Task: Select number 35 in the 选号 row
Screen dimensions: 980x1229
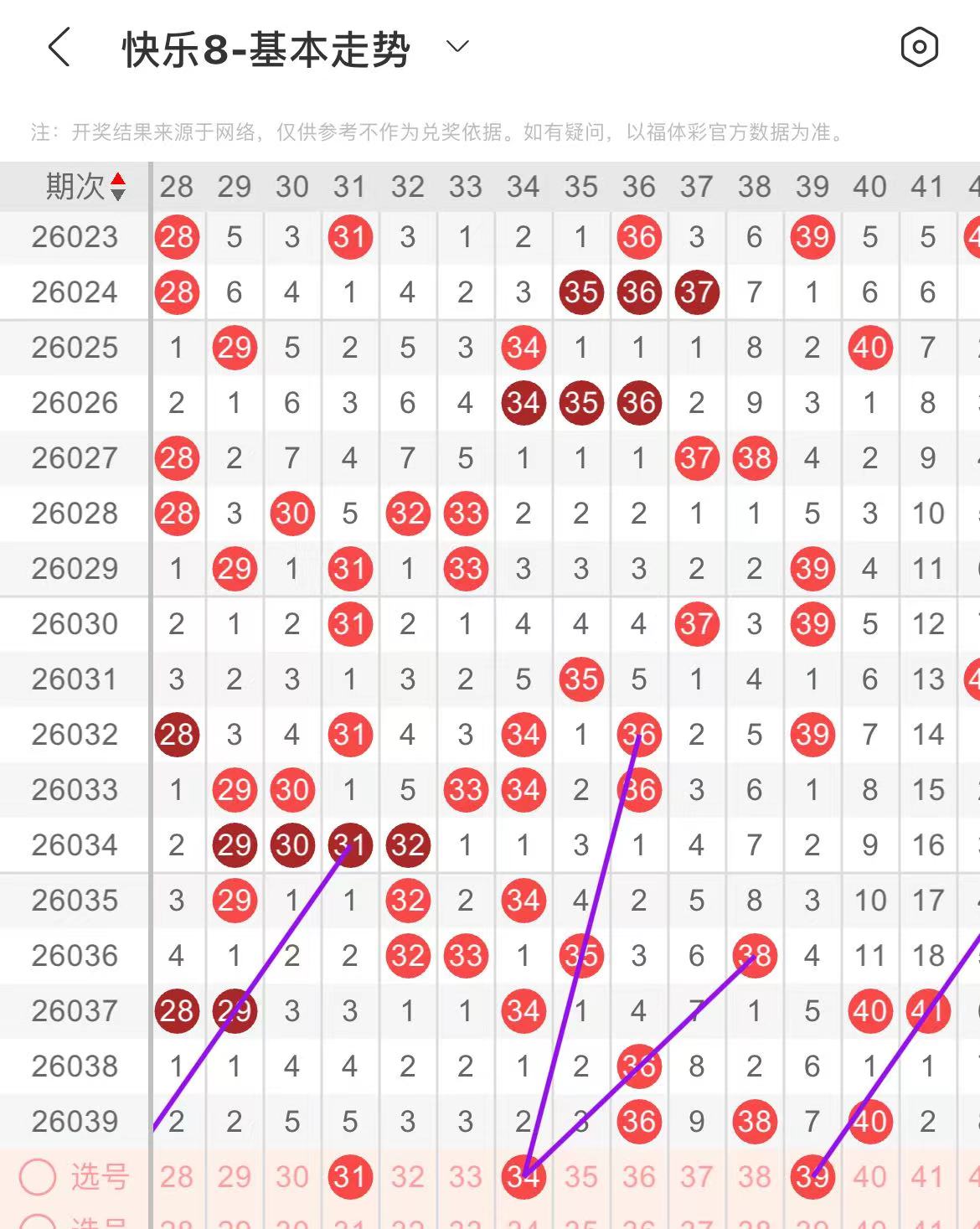Action: coord(581,1177)
